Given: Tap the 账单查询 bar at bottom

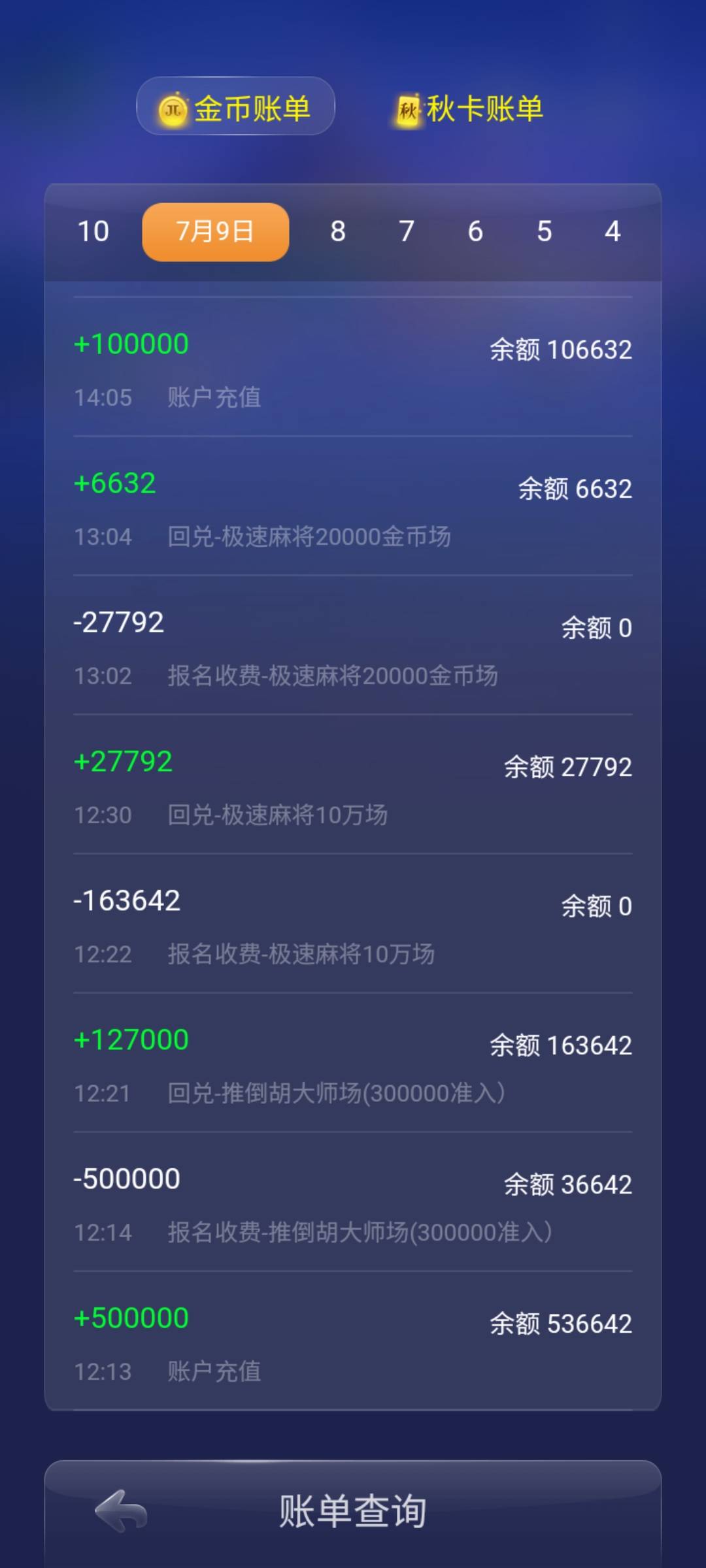Looking at the screenshot, I should (353, 1511).
